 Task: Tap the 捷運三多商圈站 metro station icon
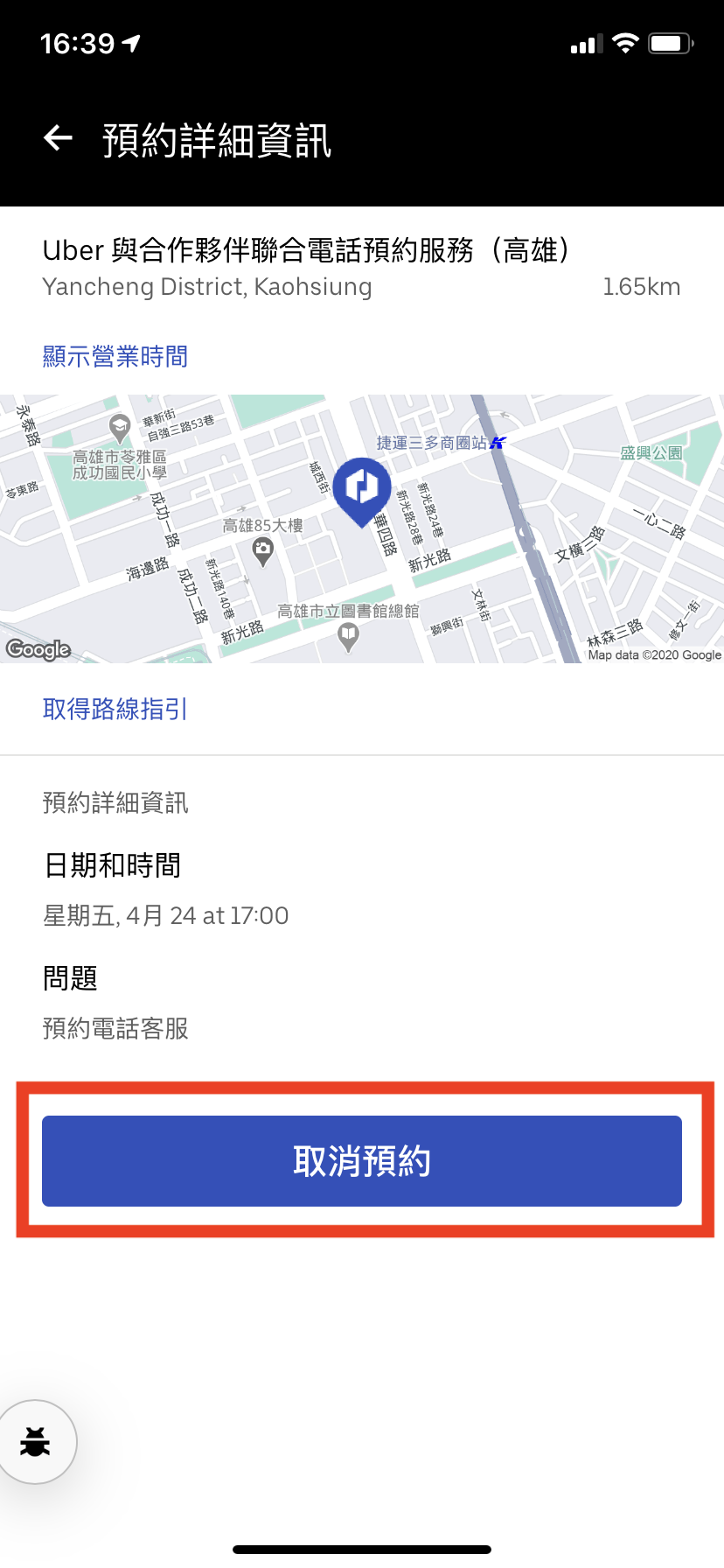coord(496,443)
